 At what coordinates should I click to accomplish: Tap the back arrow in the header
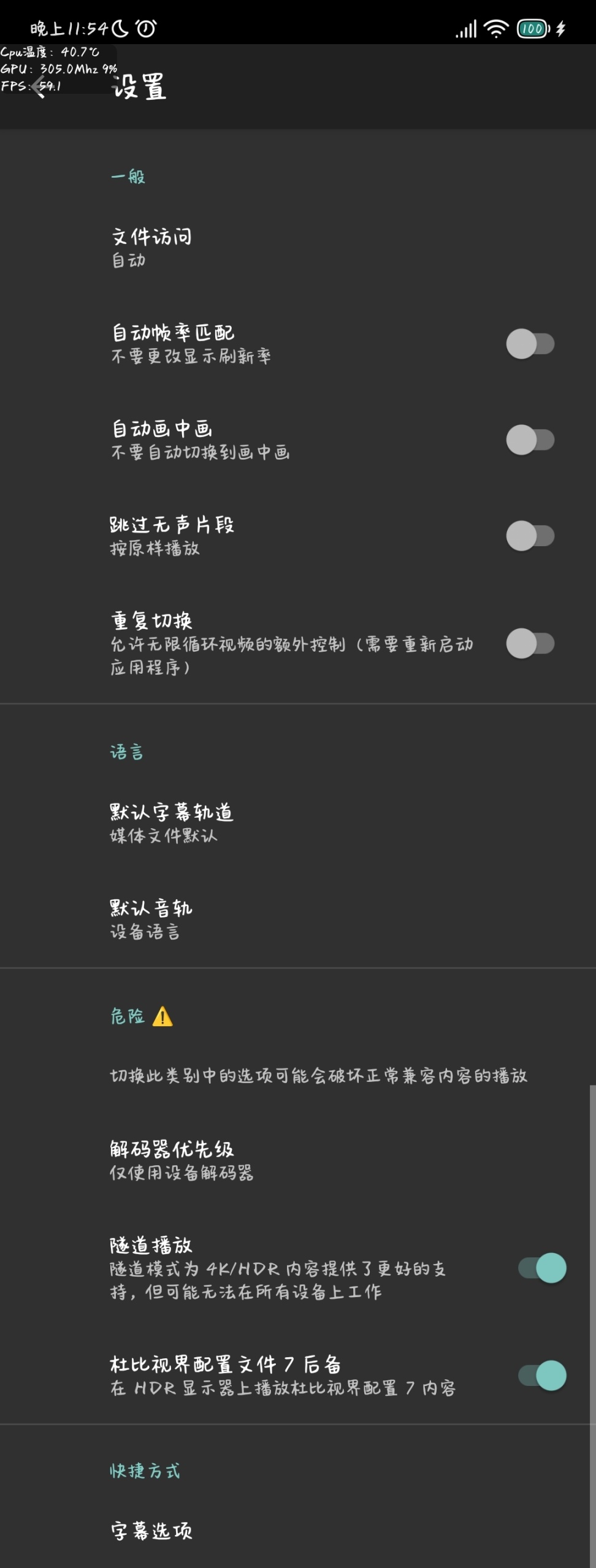click(40, 86)
